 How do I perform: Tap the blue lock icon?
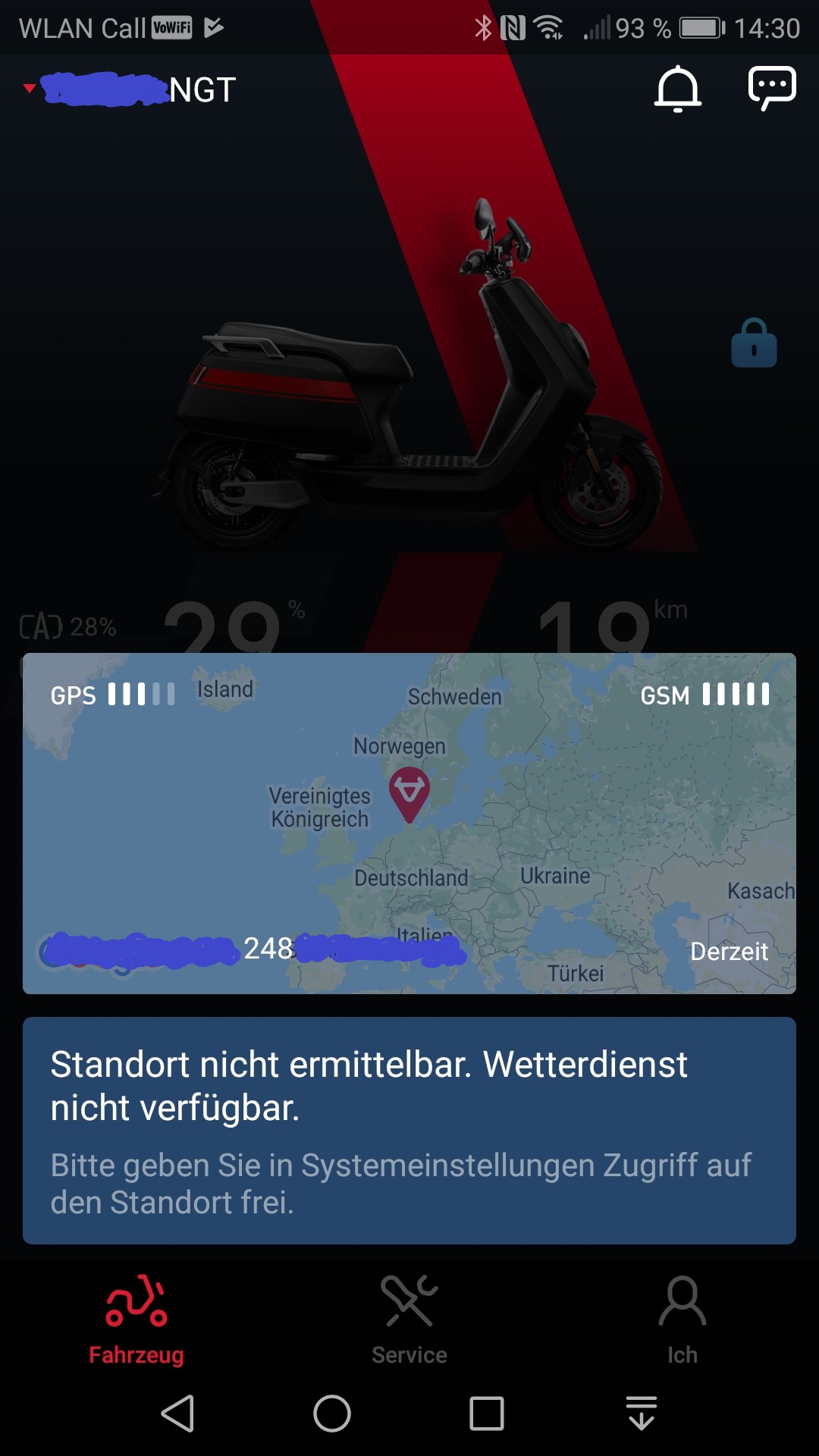(754, 344)
